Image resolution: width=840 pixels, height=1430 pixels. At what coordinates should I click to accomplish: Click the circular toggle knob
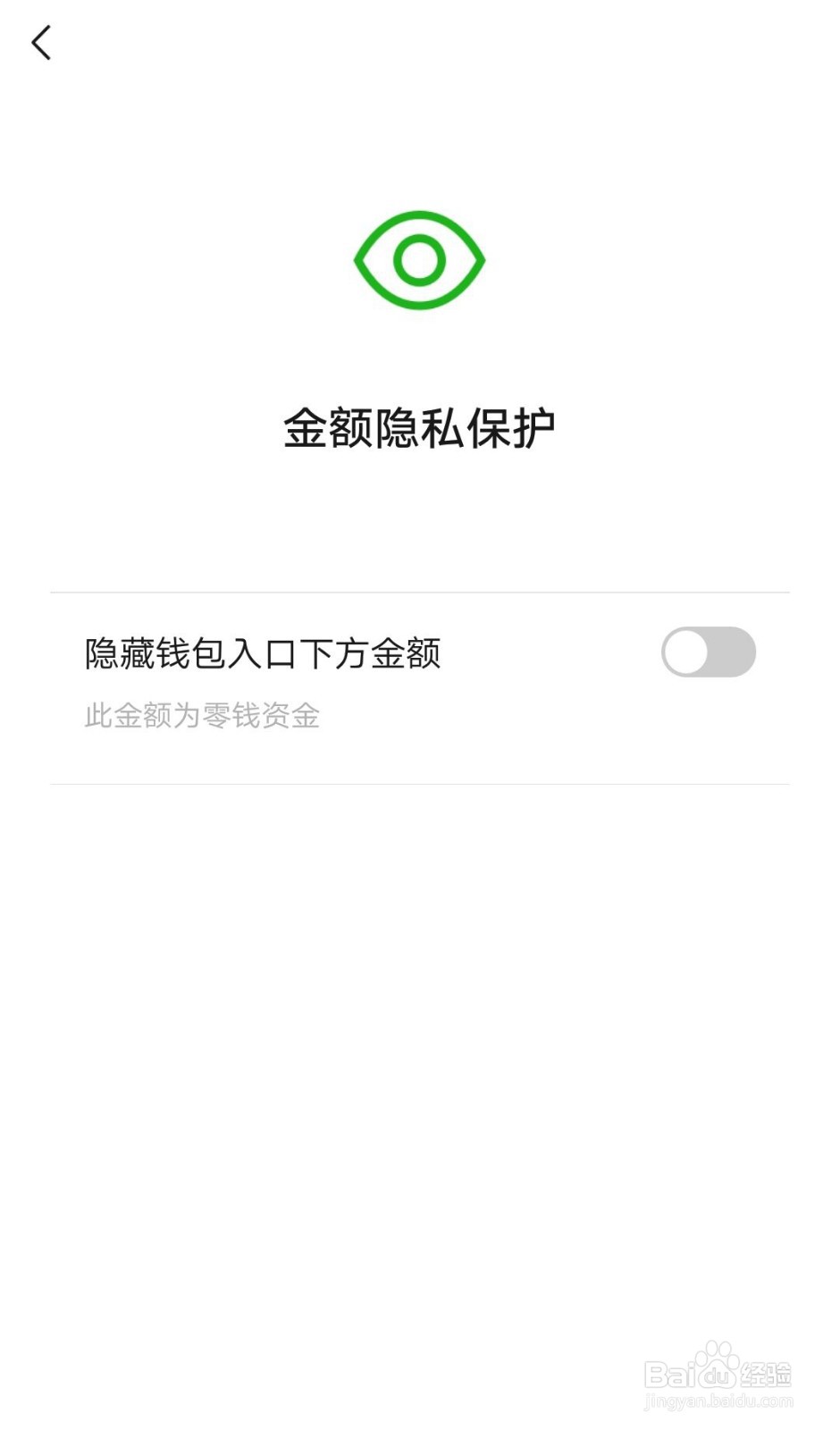686,653
